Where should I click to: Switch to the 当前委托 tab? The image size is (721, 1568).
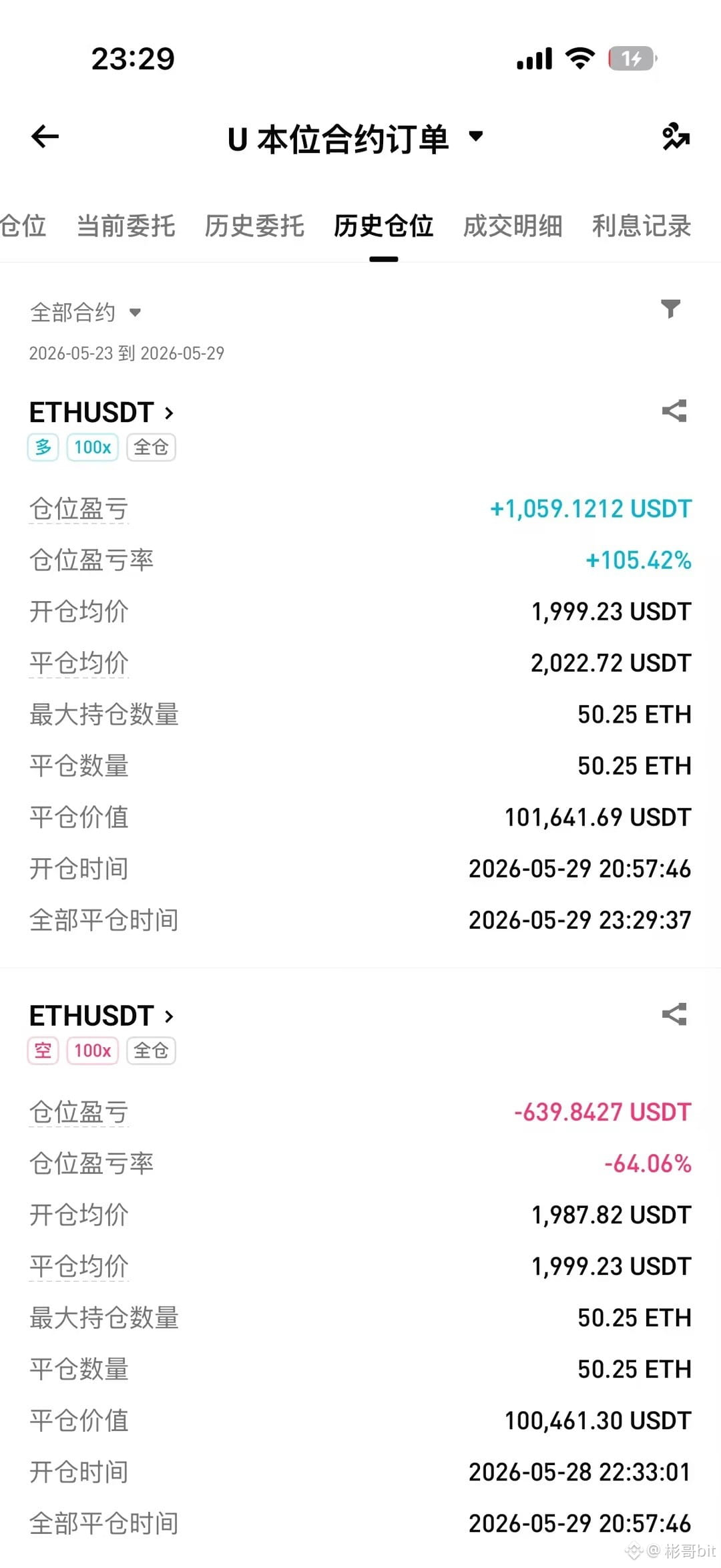(x=126, y=226)
